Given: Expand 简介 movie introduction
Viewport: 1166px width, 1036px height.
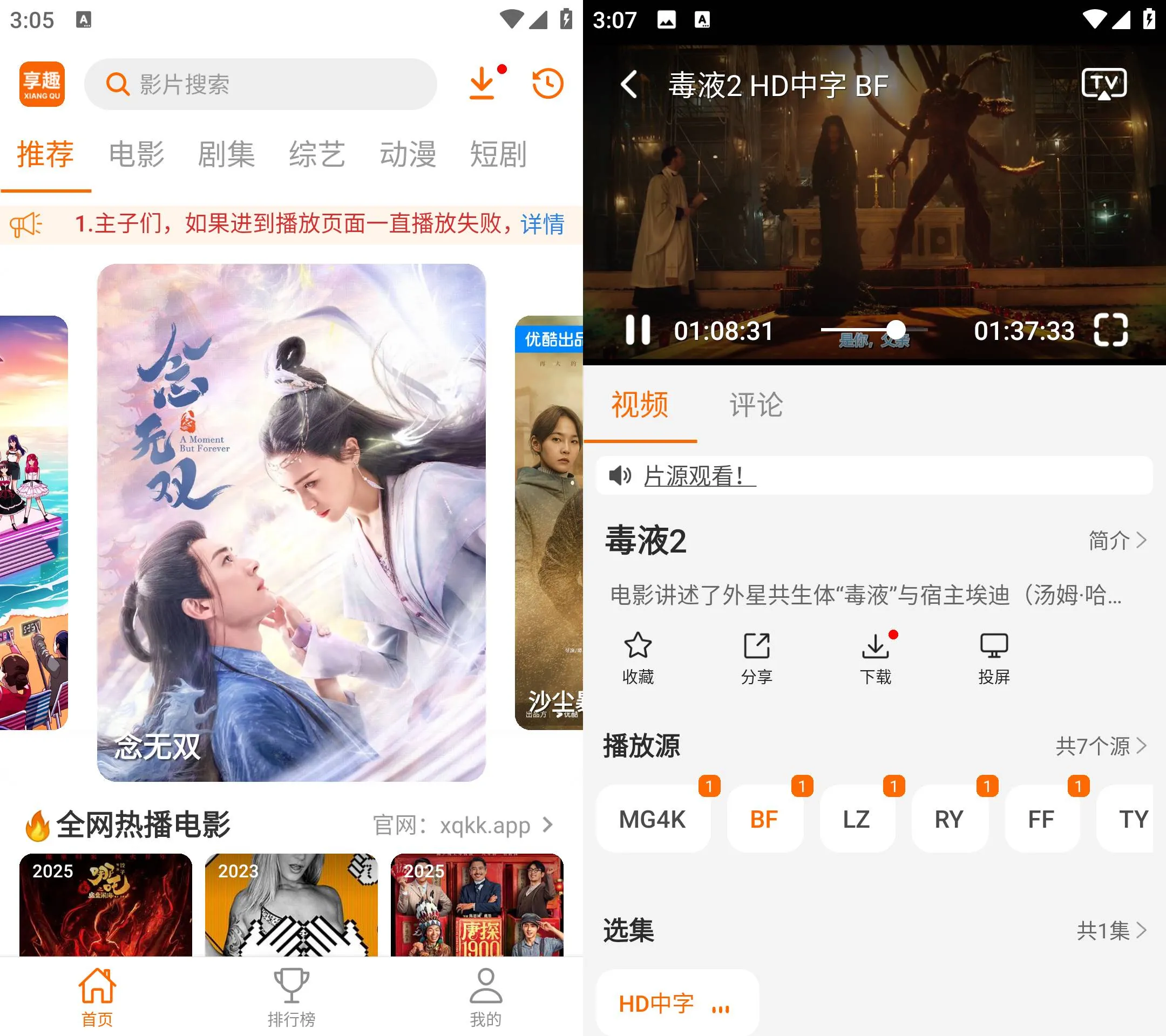Looking at the screenshot, I should coord(1116,540).
